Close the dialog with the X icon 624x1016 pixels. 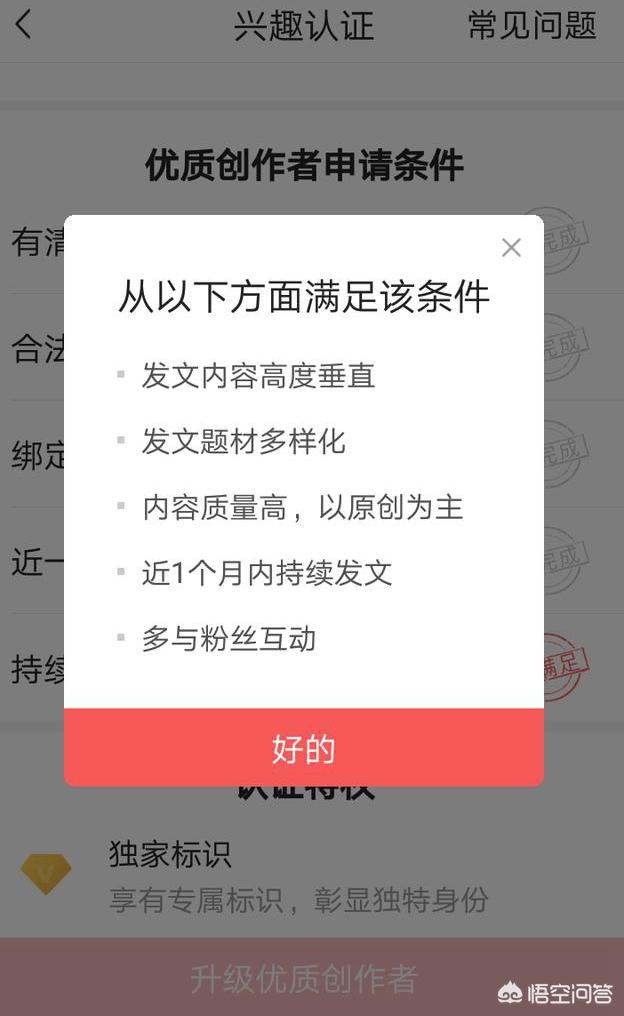pyautogui.click(x=511, y=247)
